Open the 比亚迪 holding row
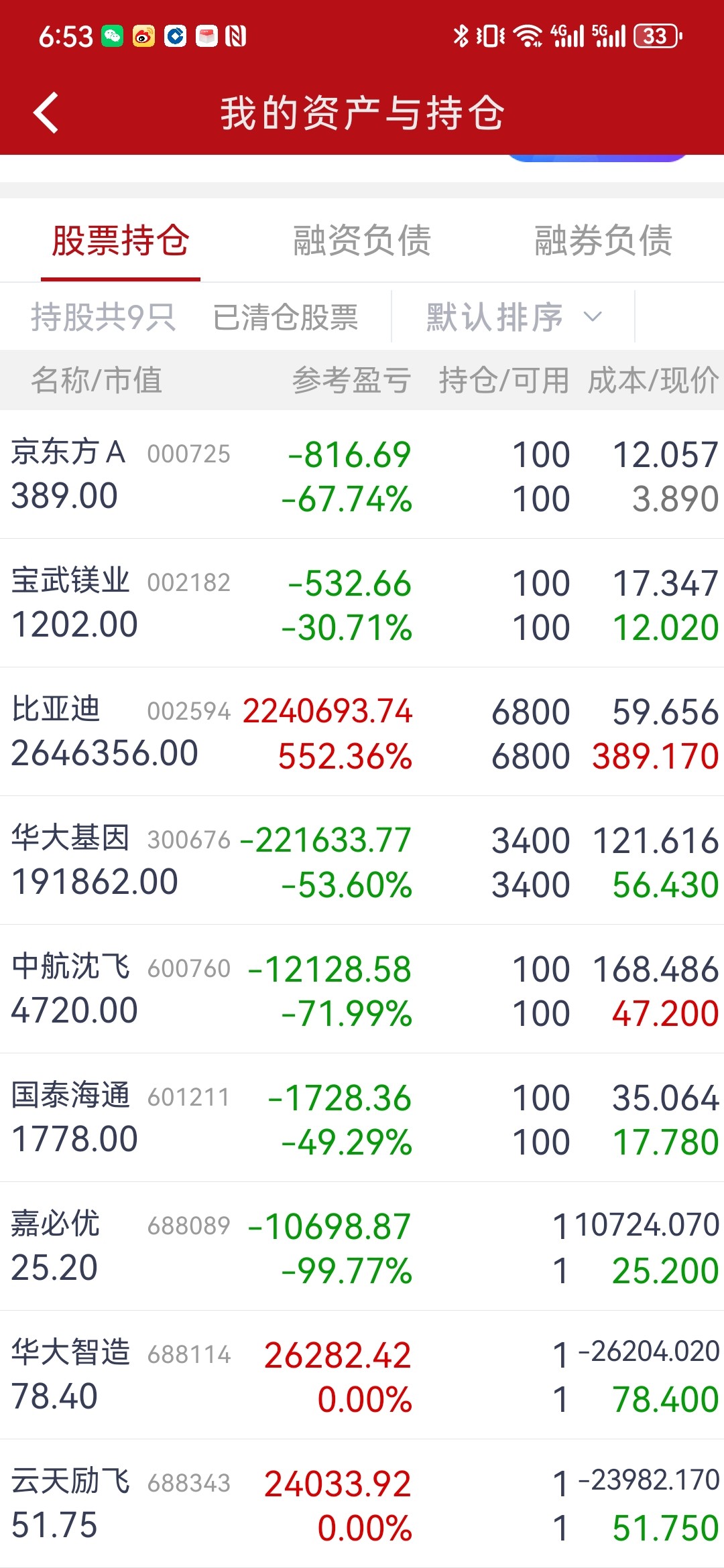This screenshot has width=724, height=1568. point(362,732)
